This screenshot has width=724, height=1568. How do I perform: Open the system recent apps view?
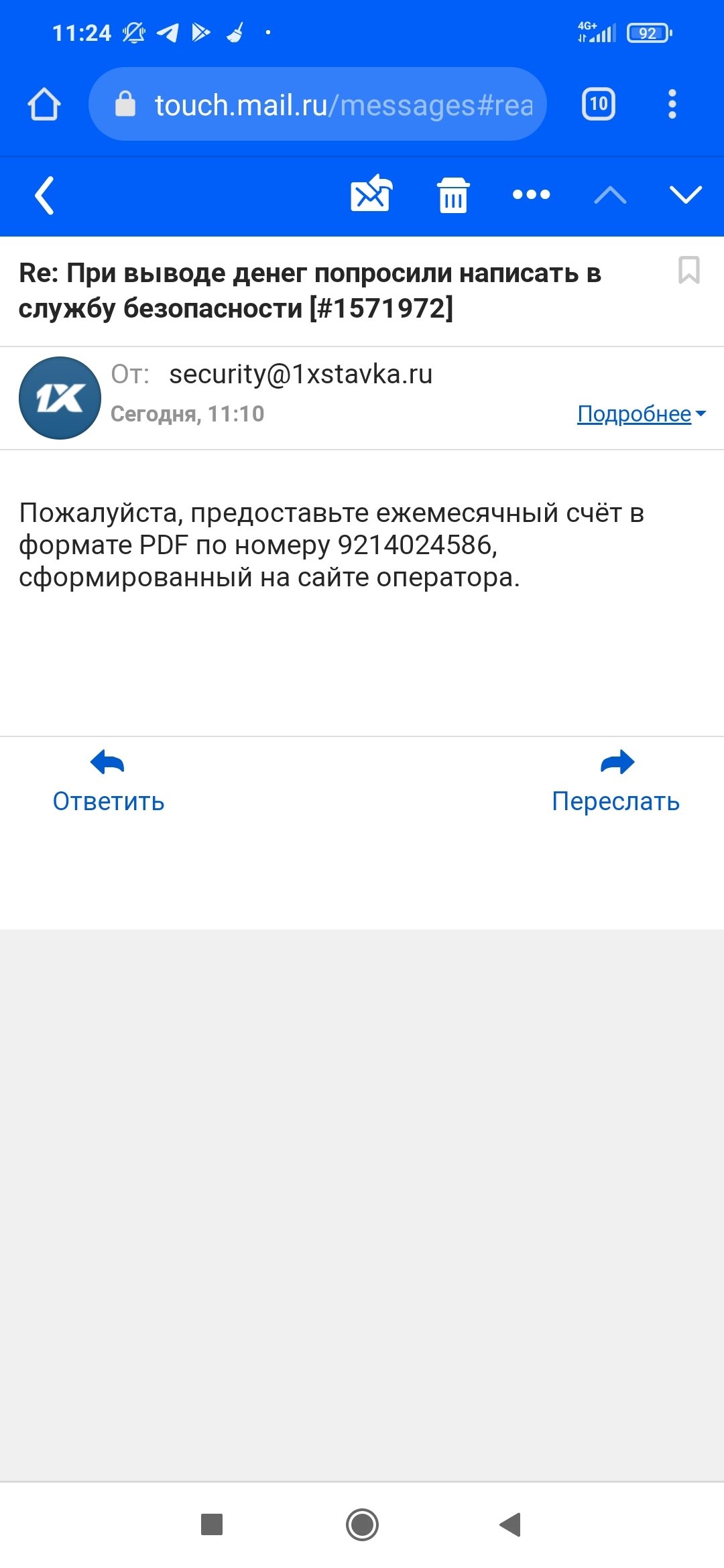(212, 1524)
